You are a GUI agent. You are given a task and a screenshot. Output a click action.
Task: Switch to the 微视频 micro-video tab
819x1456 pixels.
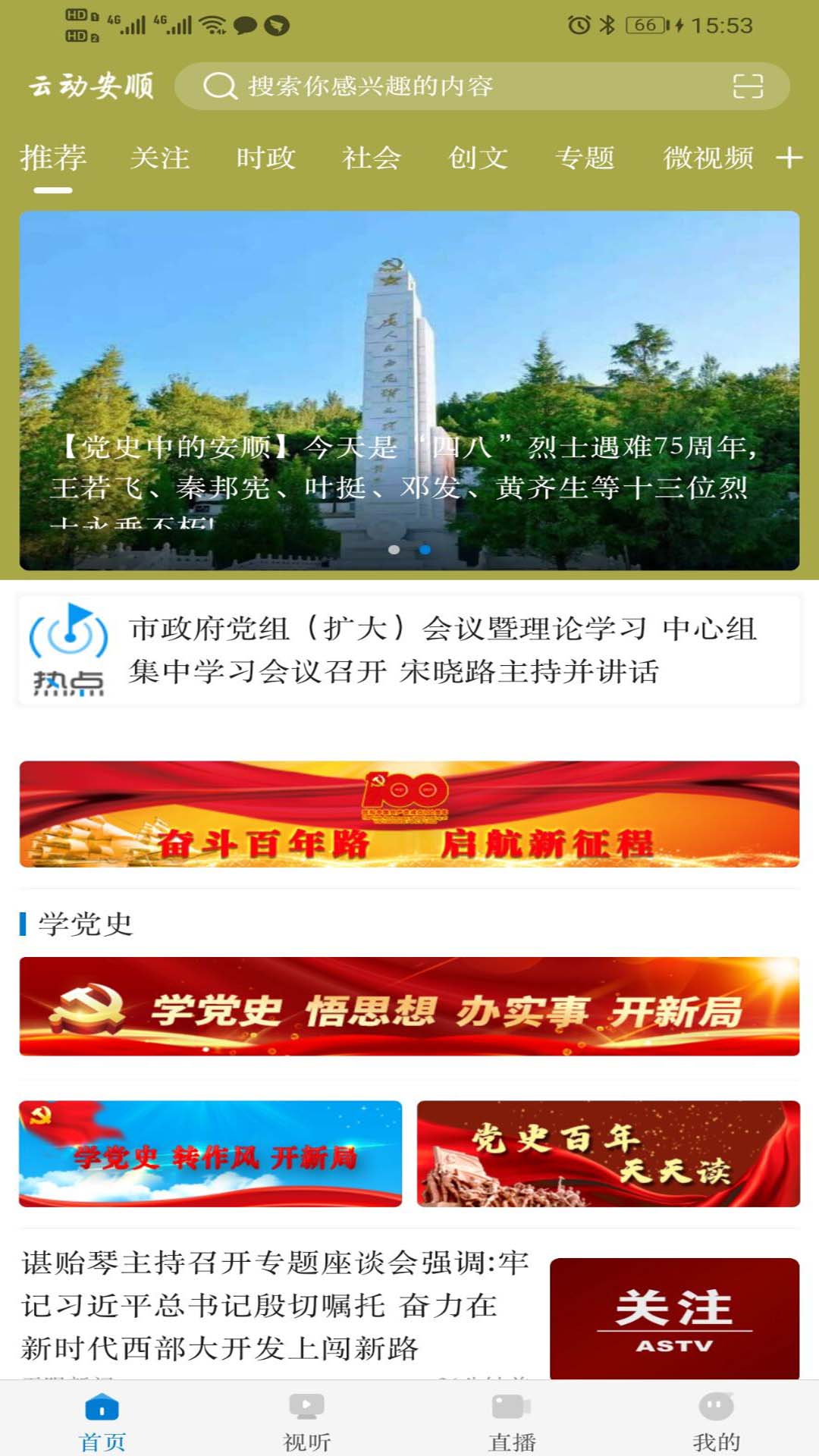tap(706, 158)
